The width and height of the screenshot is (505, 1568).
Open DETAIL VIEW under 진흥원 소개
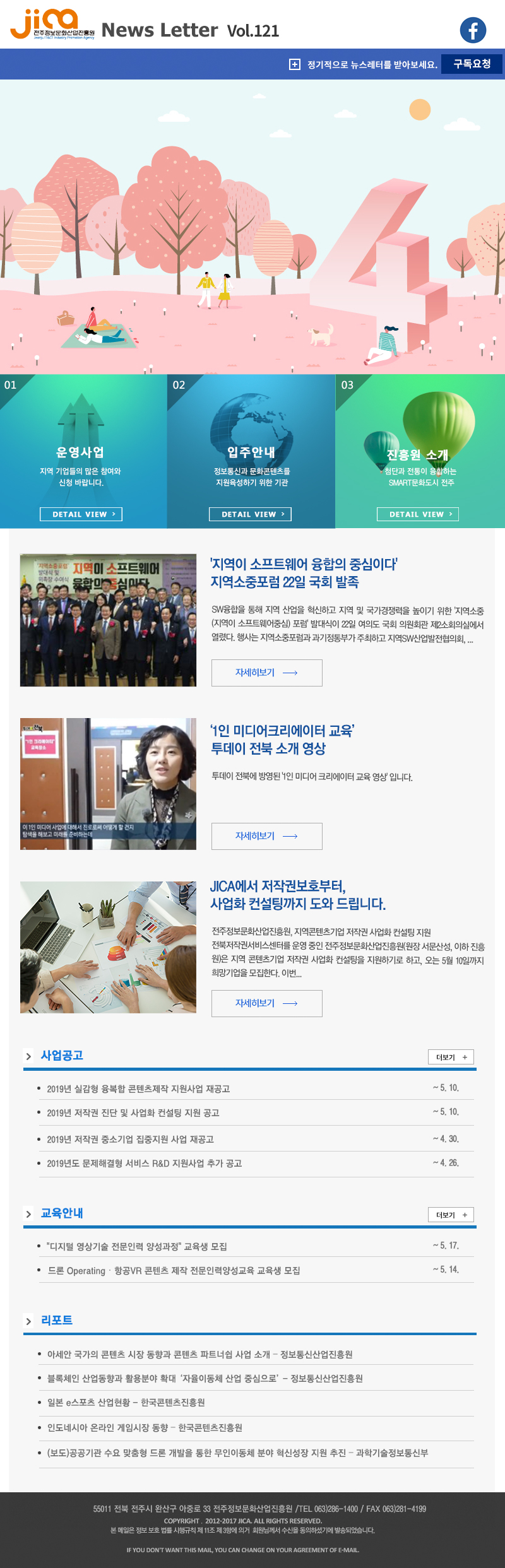(418, 514)
